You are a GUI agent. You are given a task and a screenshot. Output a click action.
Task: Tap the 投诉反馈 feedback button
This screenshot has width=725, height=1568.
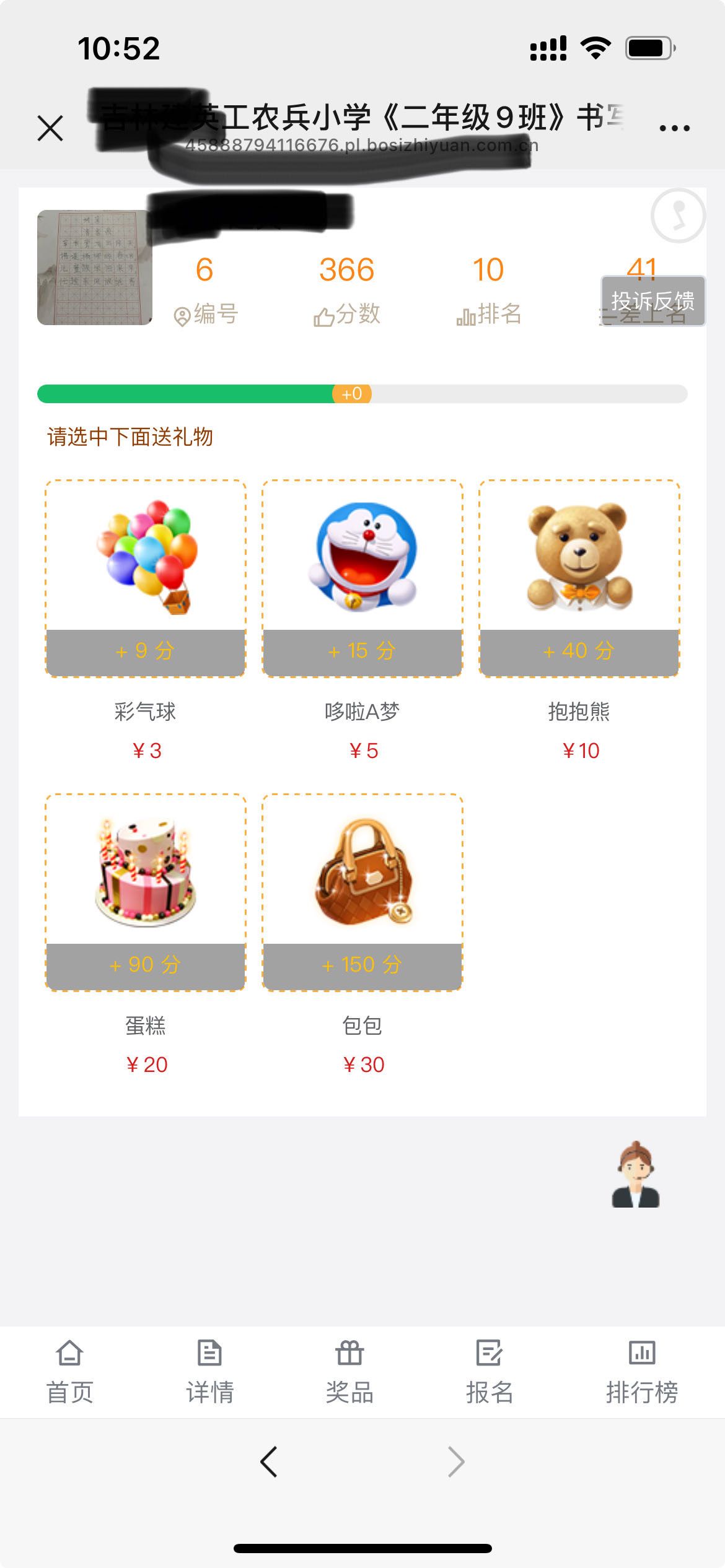pyautogui.click(x=652, y=301)
